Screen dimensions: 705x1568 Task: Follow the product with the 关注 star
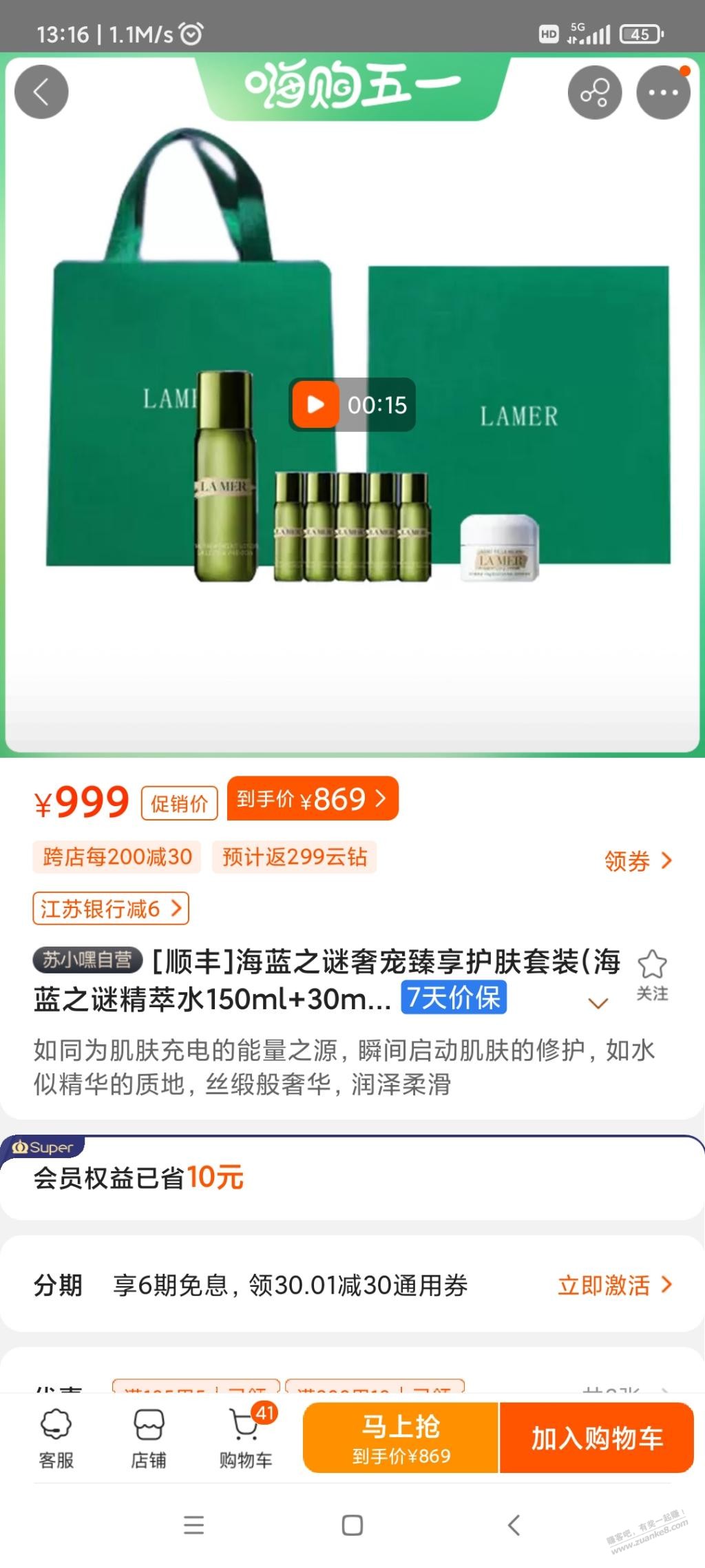pos(652,975)
